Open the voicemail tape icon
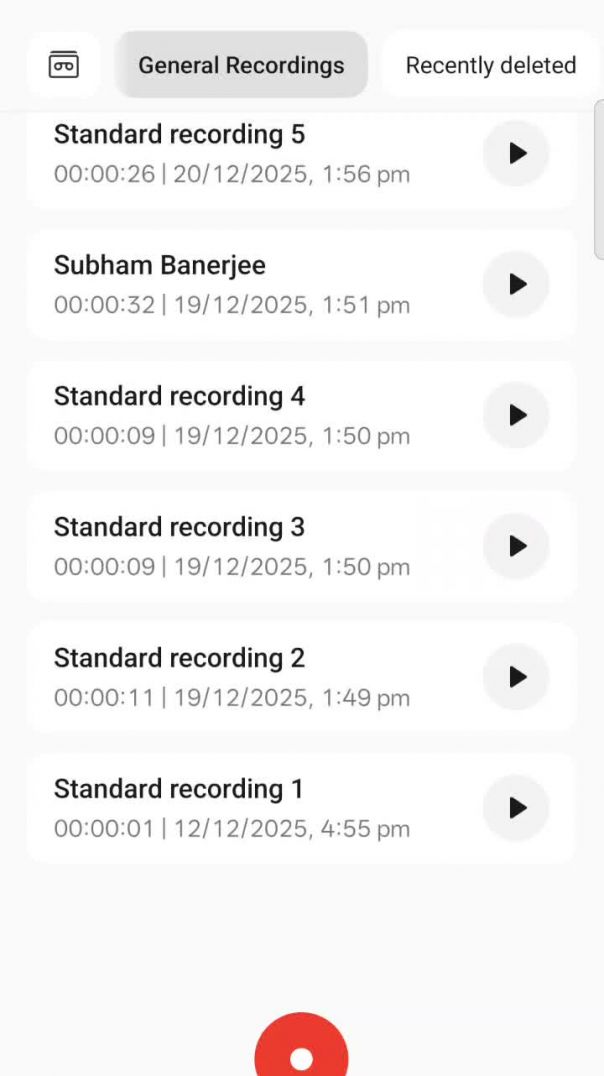Viewport: 604px width, 1076px height. [64, 65]
